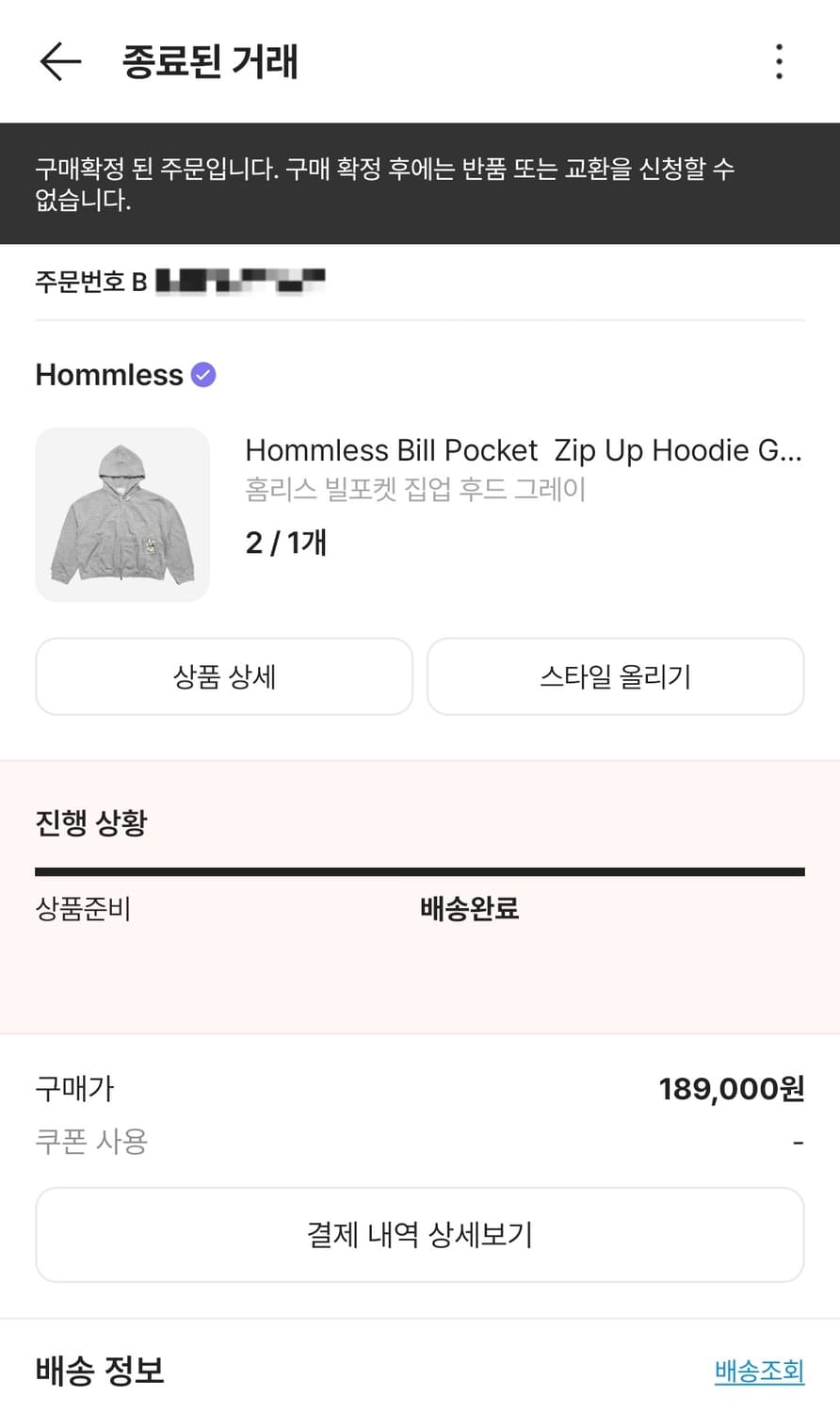Image resolution: width=840 pixels, height=1413 pixels.
Task: Click the 배송완료 delivery status label
Action: [x=468, y=909]
